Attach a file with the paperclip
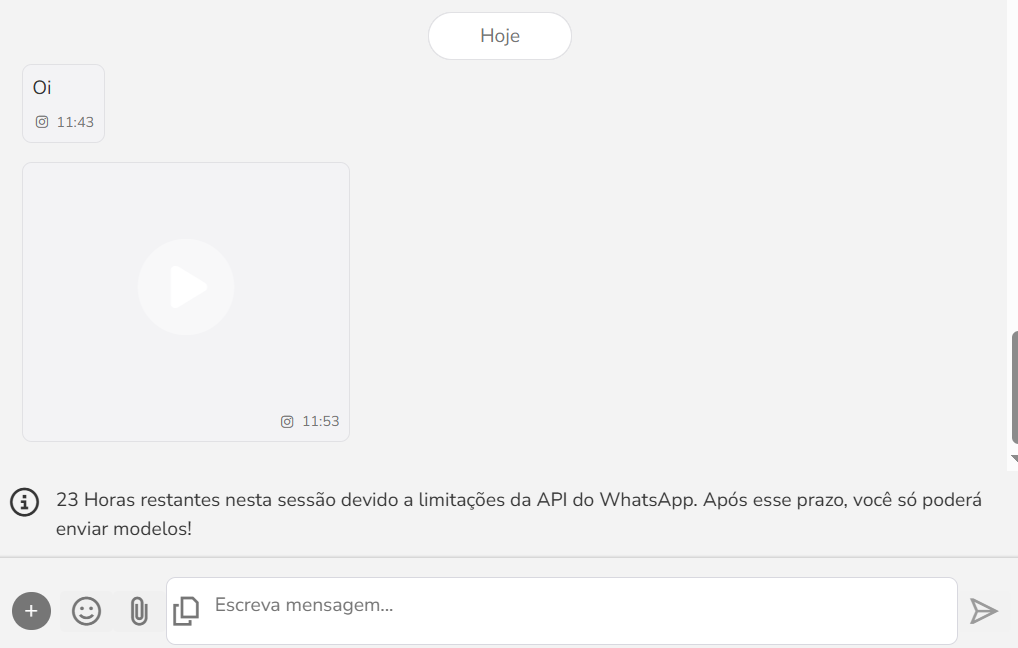 click(x=138, y=611)
